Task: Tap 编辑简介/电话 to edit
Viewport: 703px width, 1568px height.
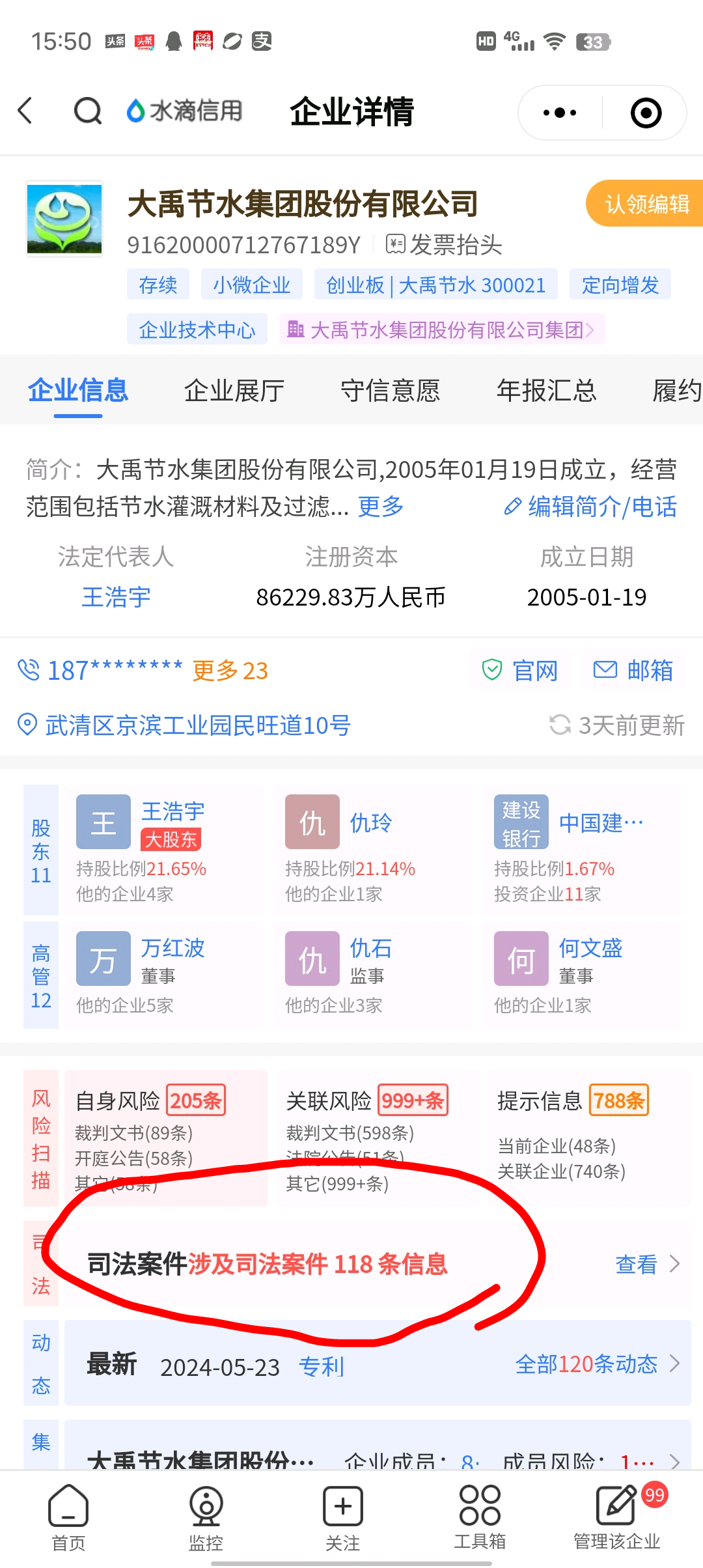Action: click(590, 507)
